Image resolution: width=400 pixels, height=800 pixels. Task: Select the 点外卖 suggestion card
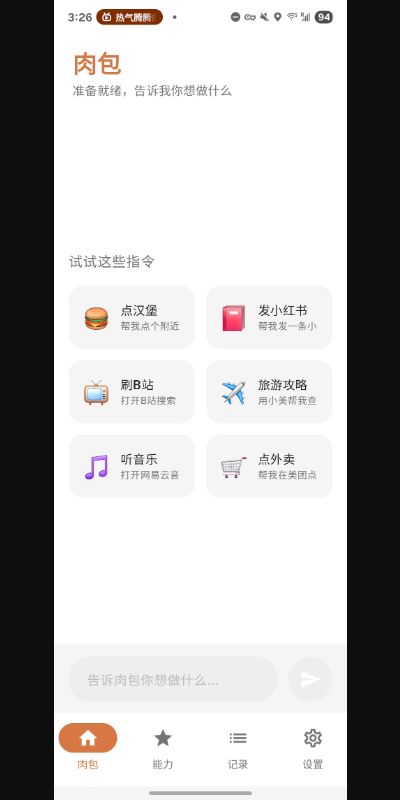click(269, 466)
